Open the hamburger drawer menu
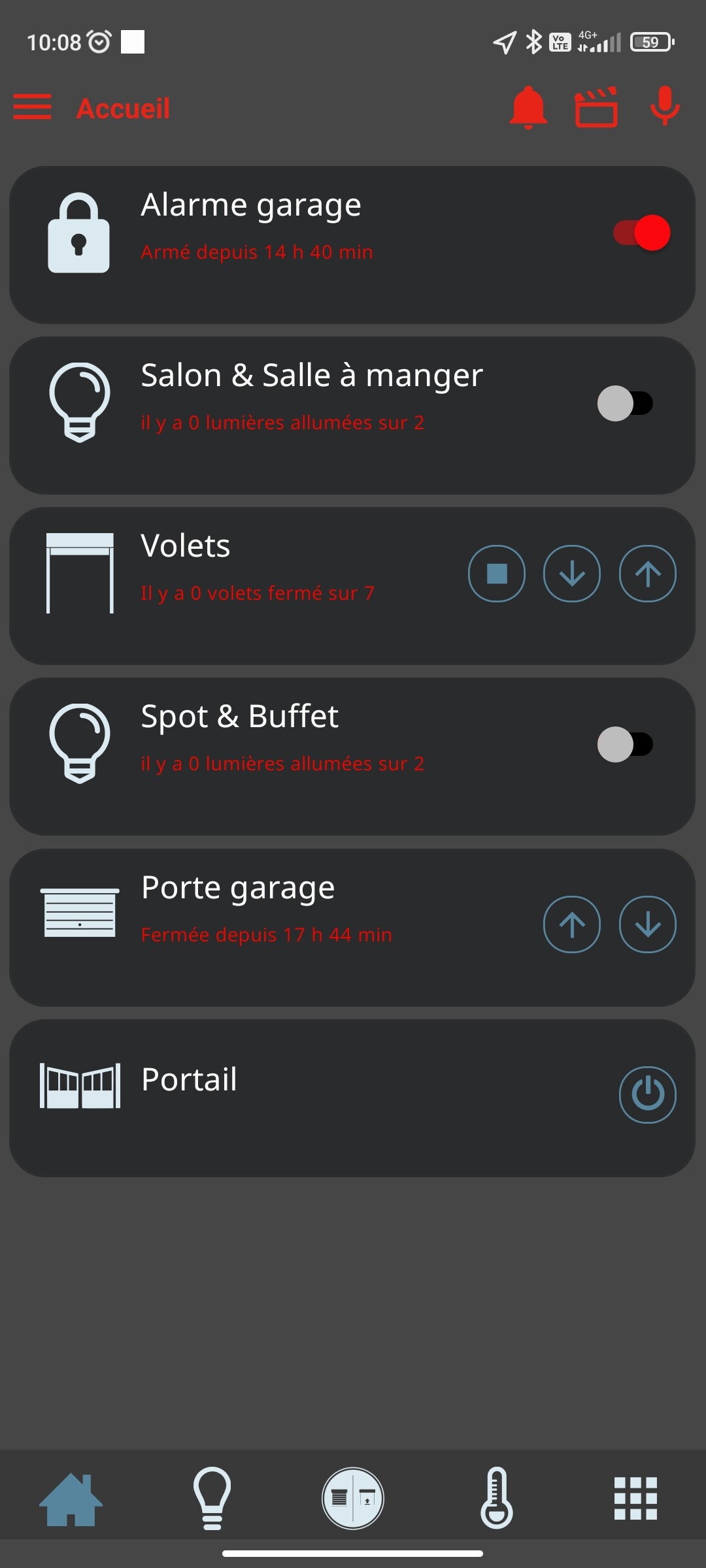The height and width of the screenshot is (1568, 706). (32, 107)
